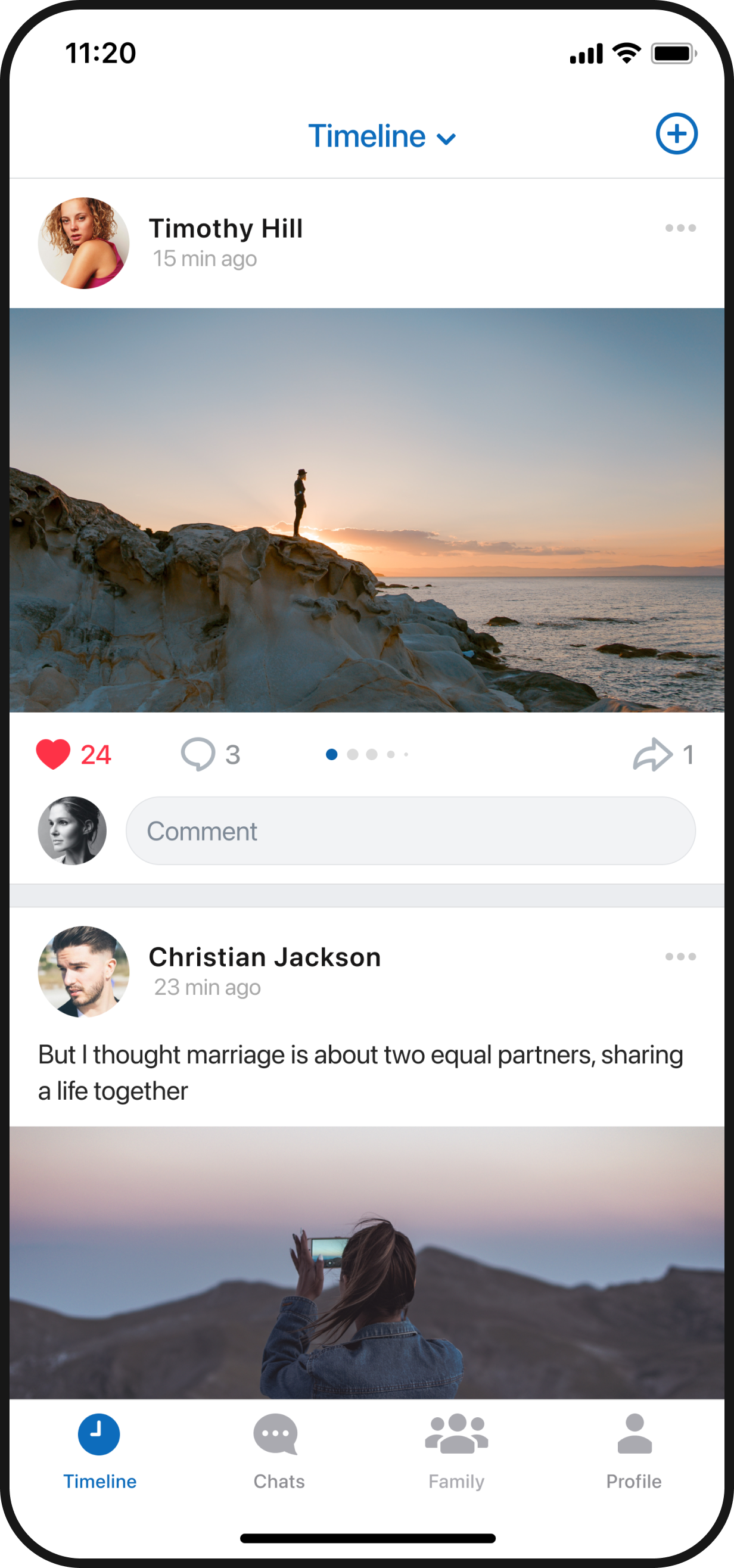The image size is (734, 1568).
Task: Open the Timeline dropdown in the header
Action: pos(382,136)
